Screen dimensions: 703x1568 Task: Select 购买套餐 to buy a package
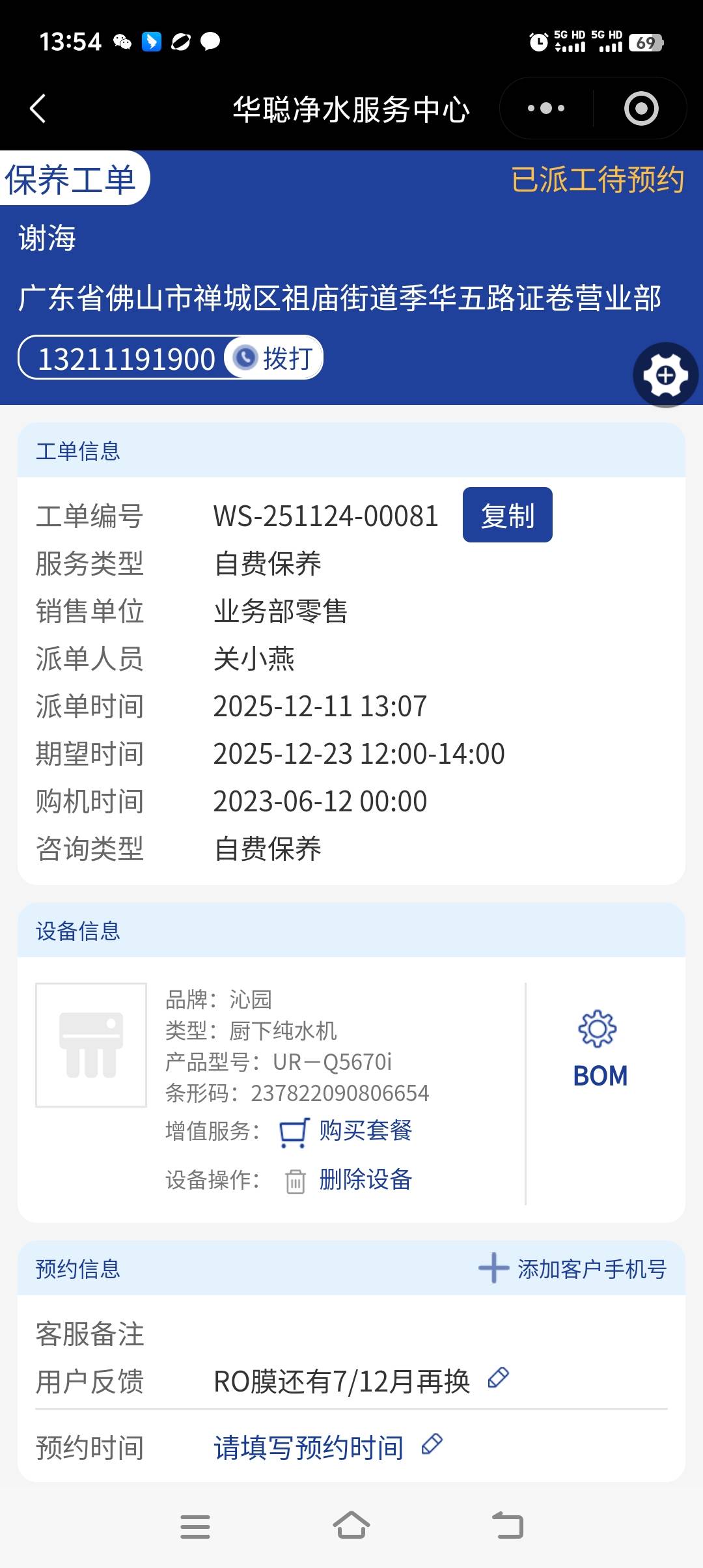365,1131
